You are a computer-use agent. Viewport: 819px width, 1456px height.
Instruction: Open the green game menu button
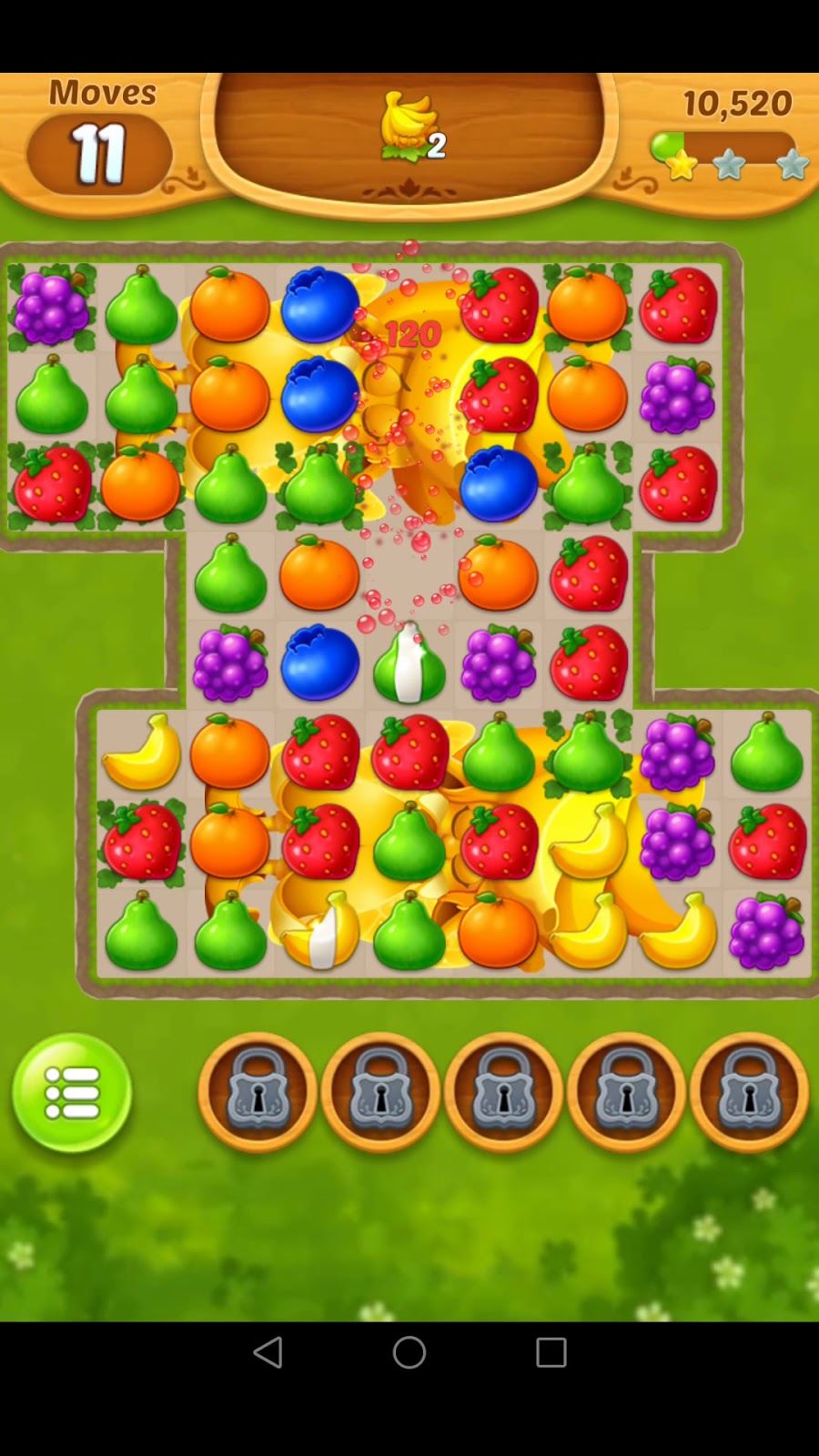coord(72,1092)
